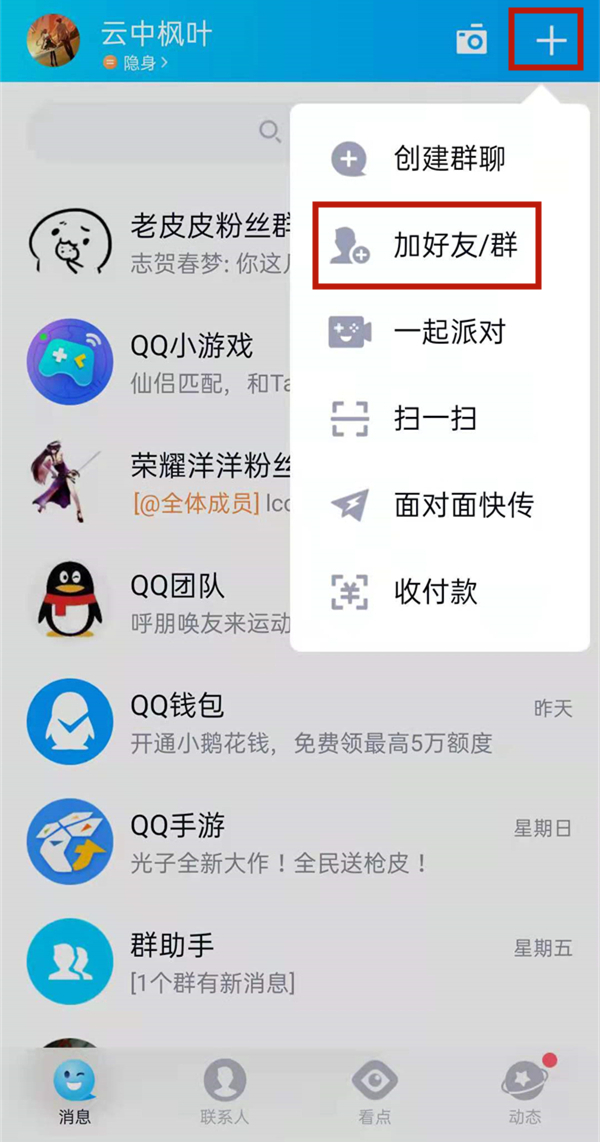Switch to the 看点 tab
Viewport: 600px width, 1142px height.
(x=375, y=1092)
